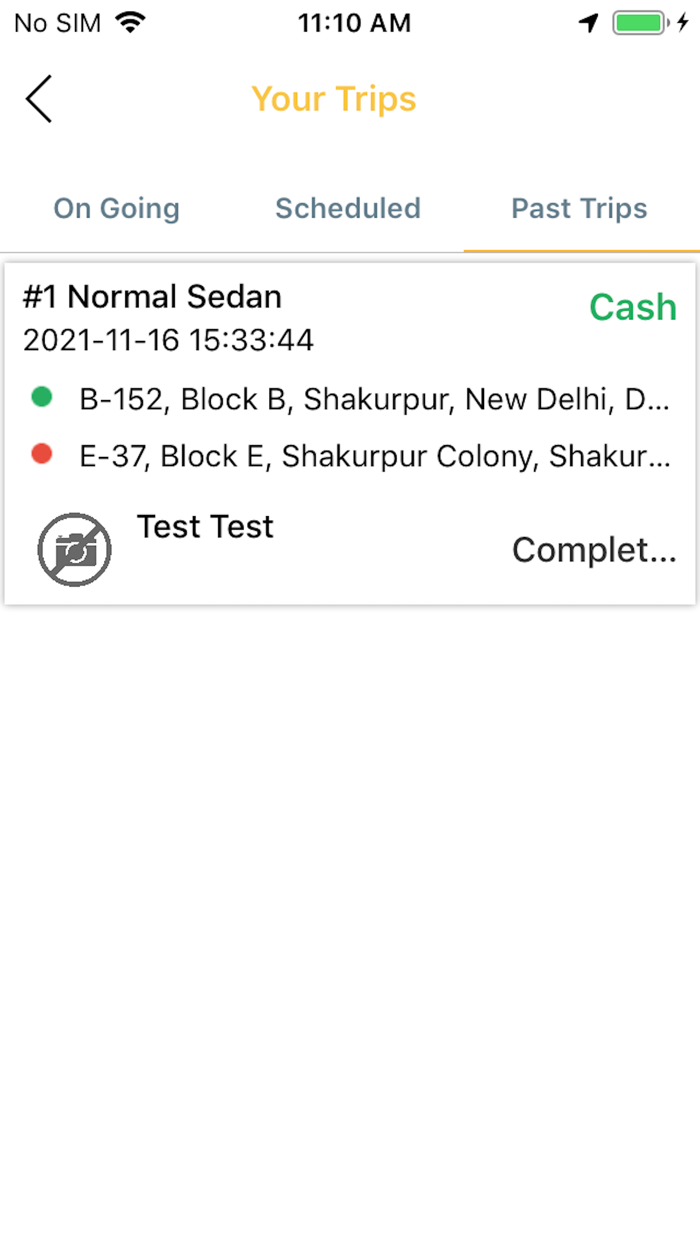Viewport: 700px width, 1244px height.
Task: Select the Past Trips tab
Action: pyautogui.click(x=580, y=209)
